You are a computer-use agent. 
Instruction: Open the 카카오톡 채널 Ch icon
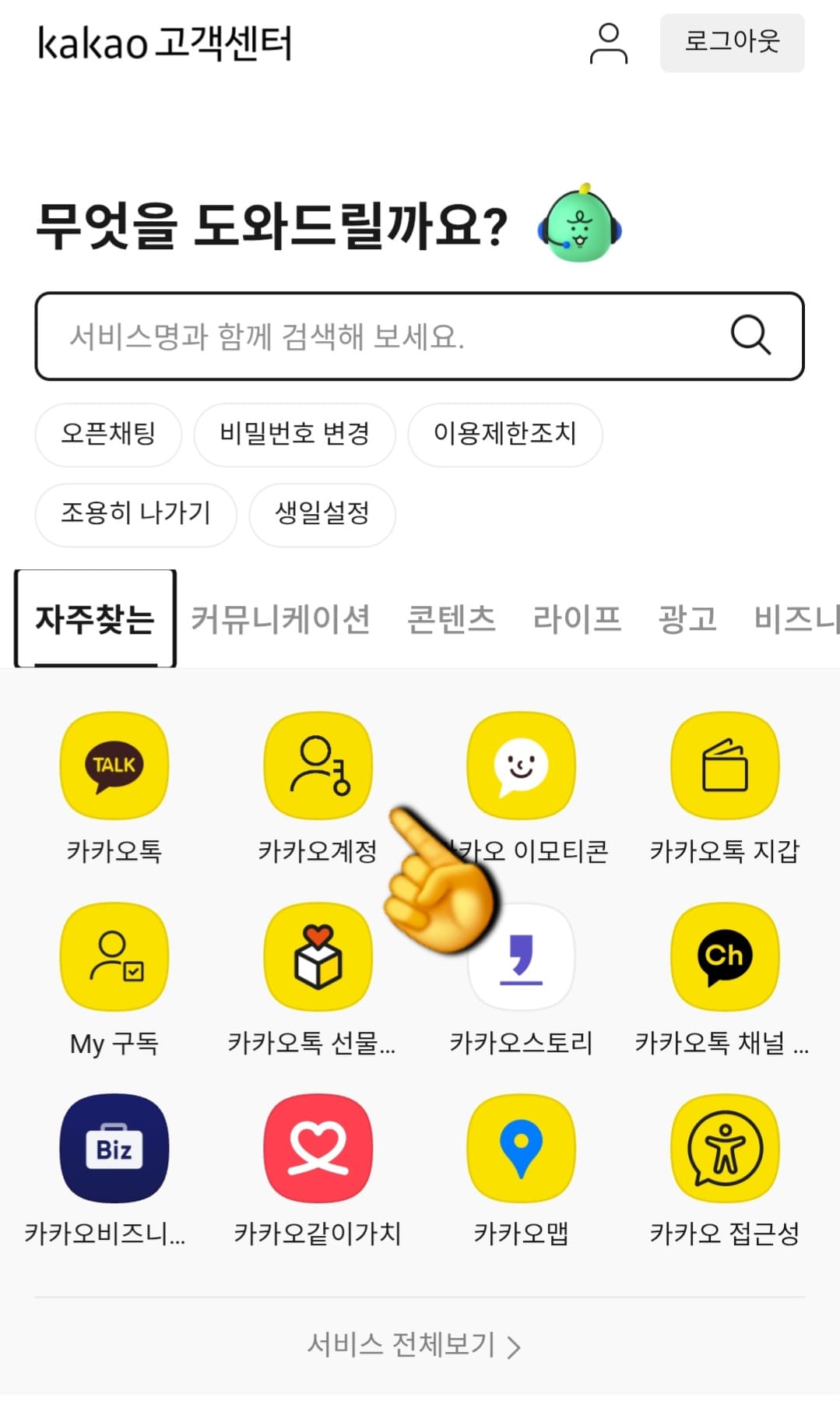723,957
